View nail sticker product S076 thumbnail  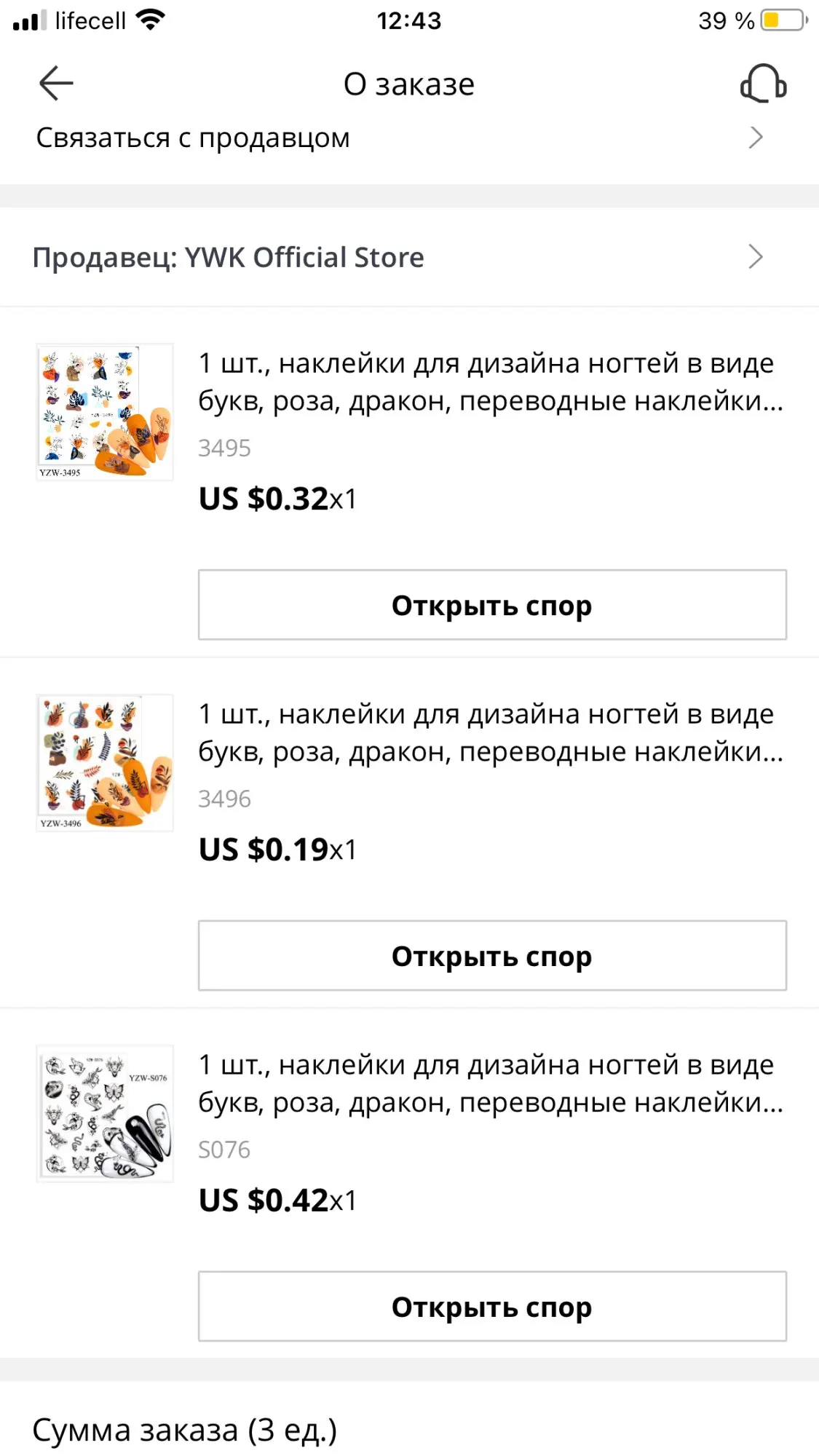105,1114
